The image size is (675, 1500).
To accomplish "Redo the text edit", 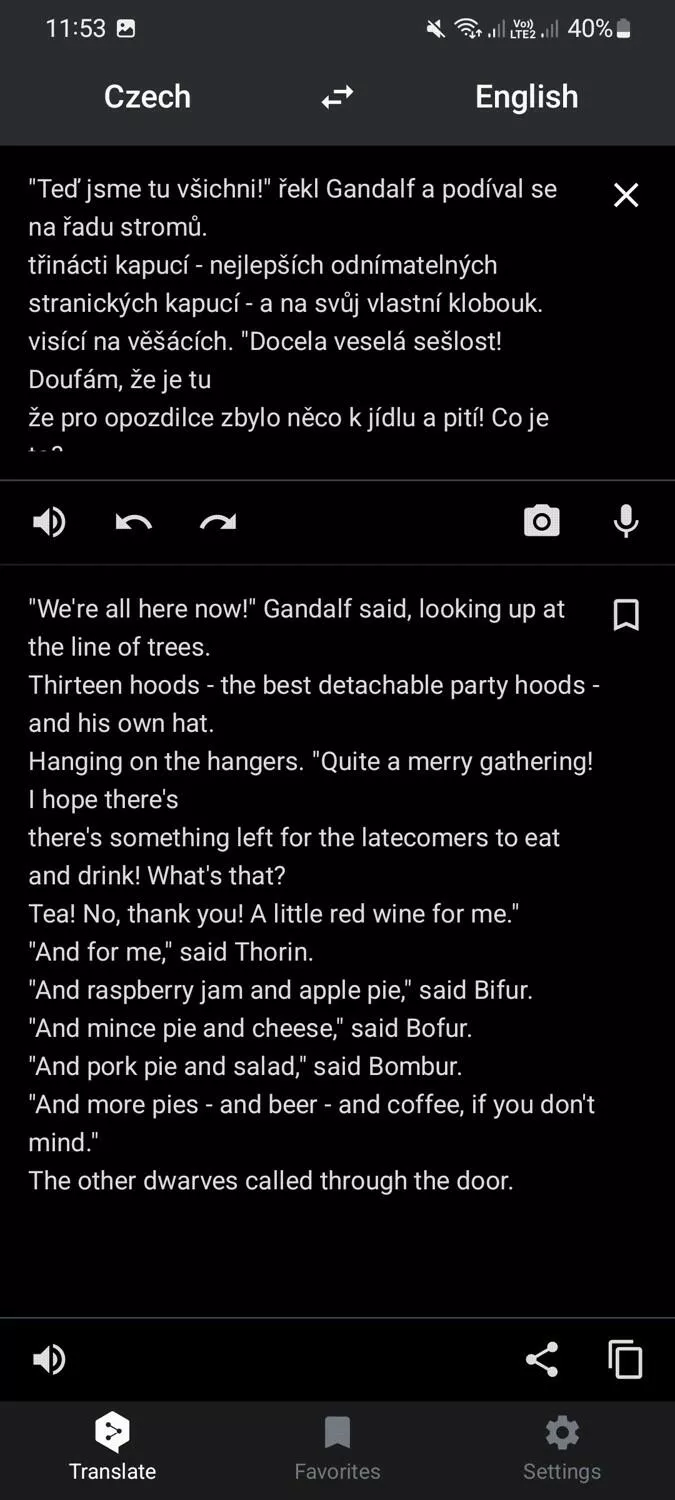I will (218, 522).
